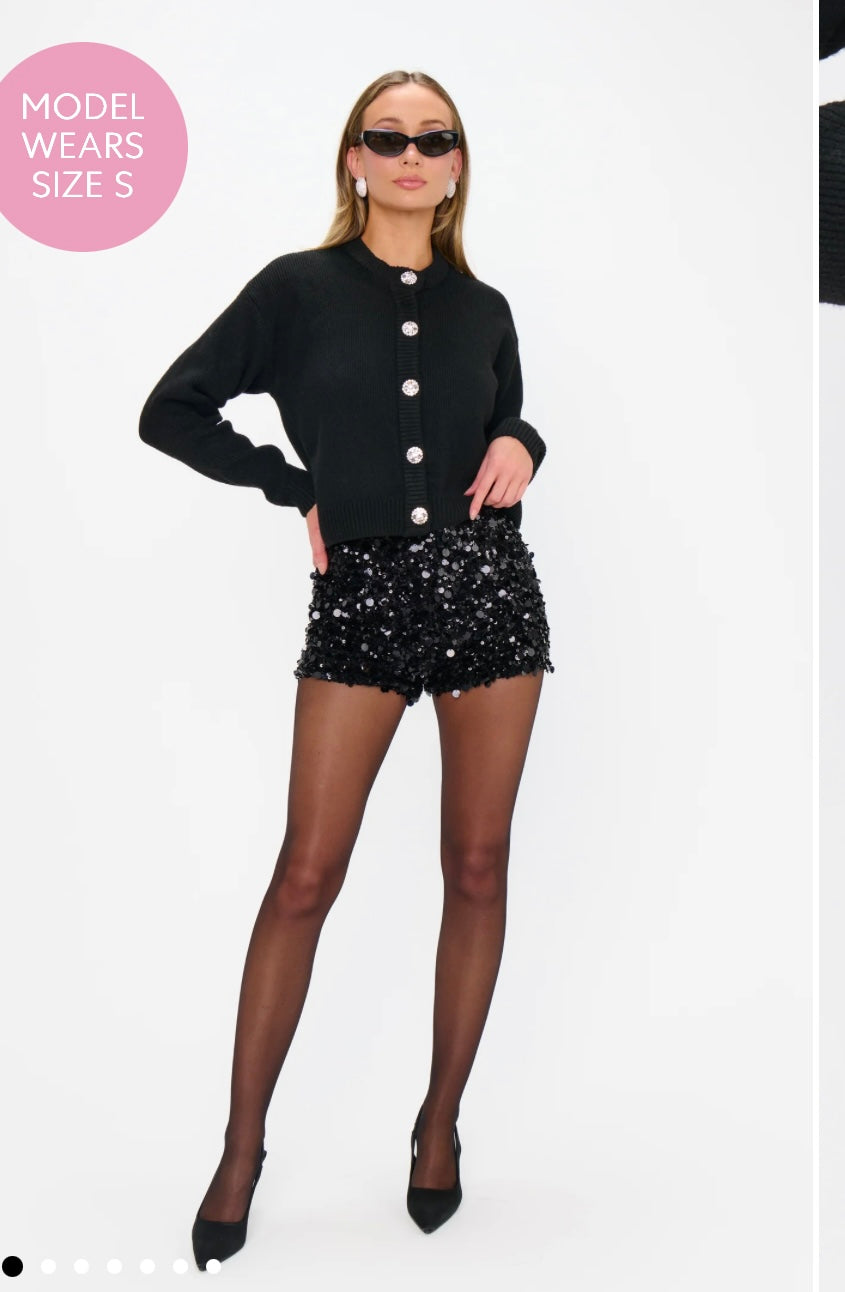This screenshot has width=845, height=1292.
Task: Select the last carousel page dot
Action: point(213,1266)
